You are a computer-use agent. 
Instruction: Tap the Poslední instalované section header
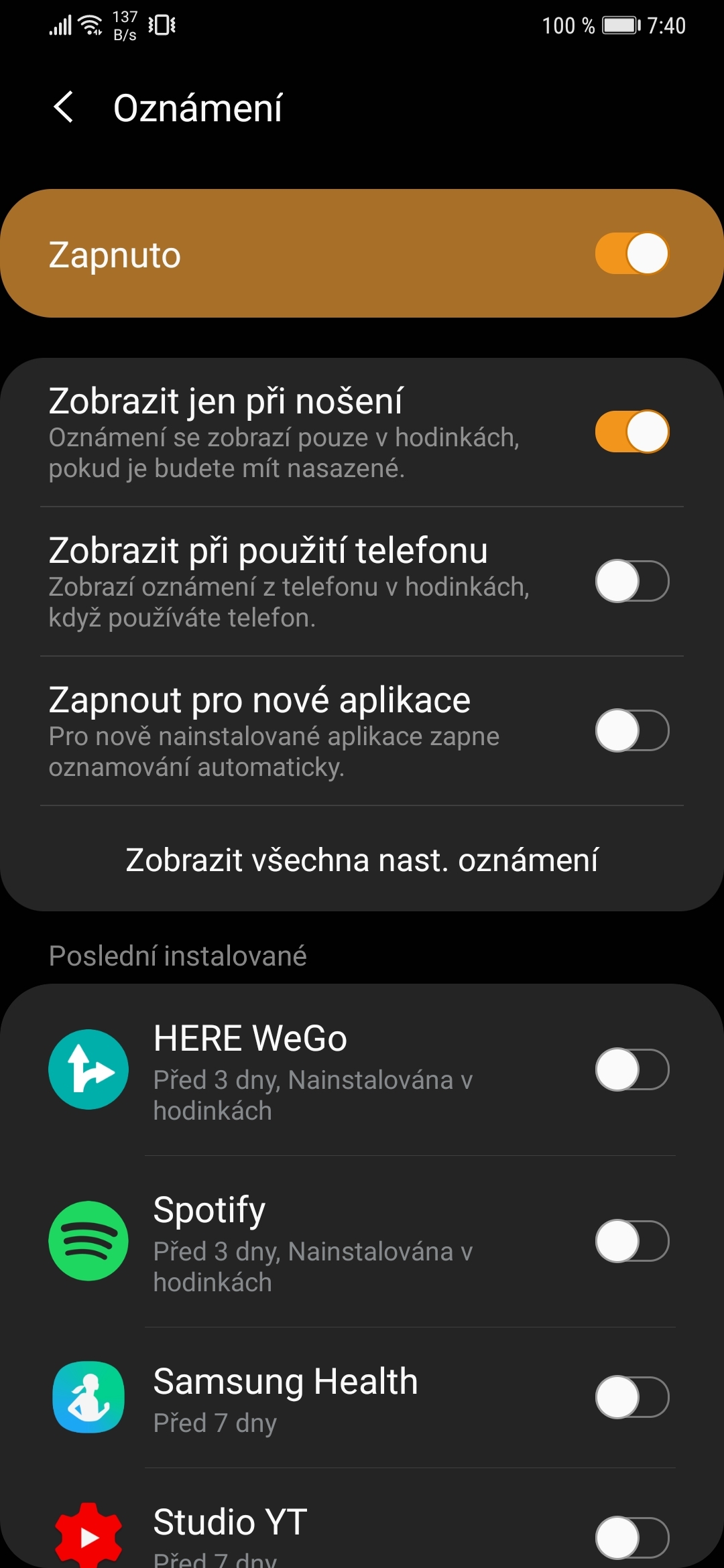tap(176, 955)
